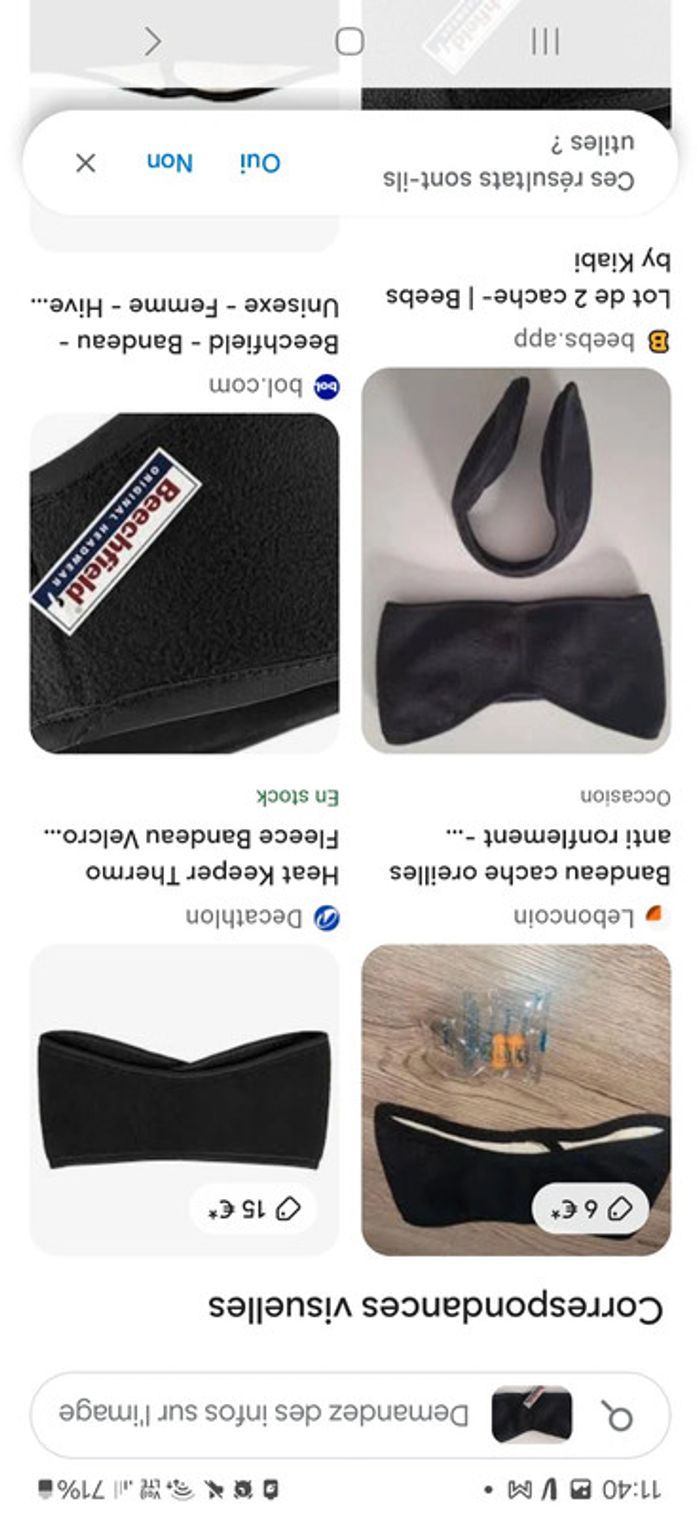
Task: Dismiss the "Ces résultats sont-ils utiles ?" banner
Action: tap(86, 163)
